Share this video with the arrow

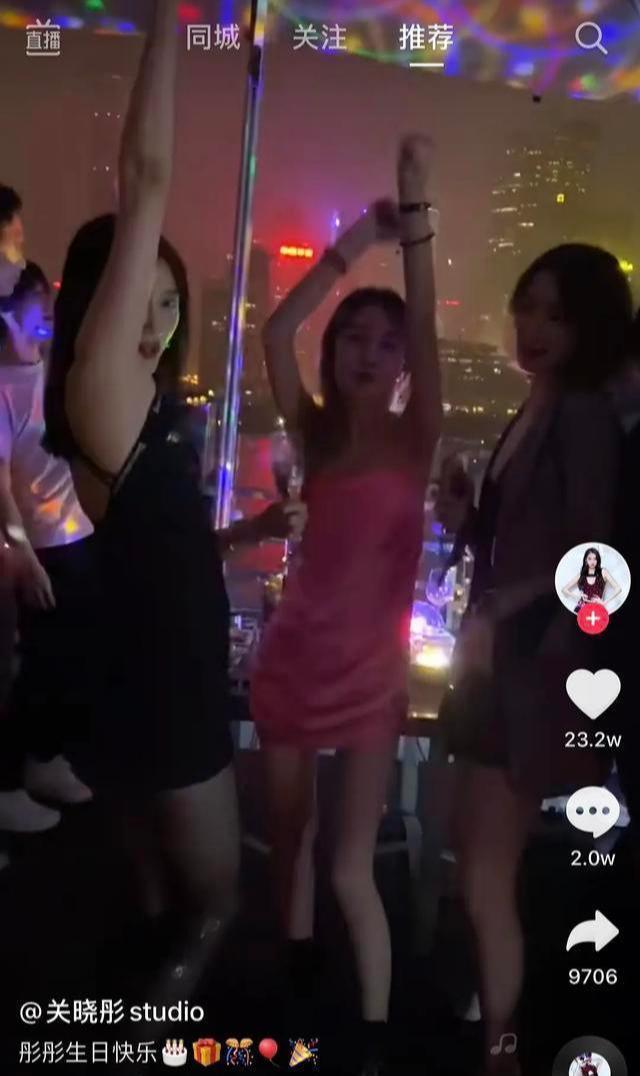point(592,931)
